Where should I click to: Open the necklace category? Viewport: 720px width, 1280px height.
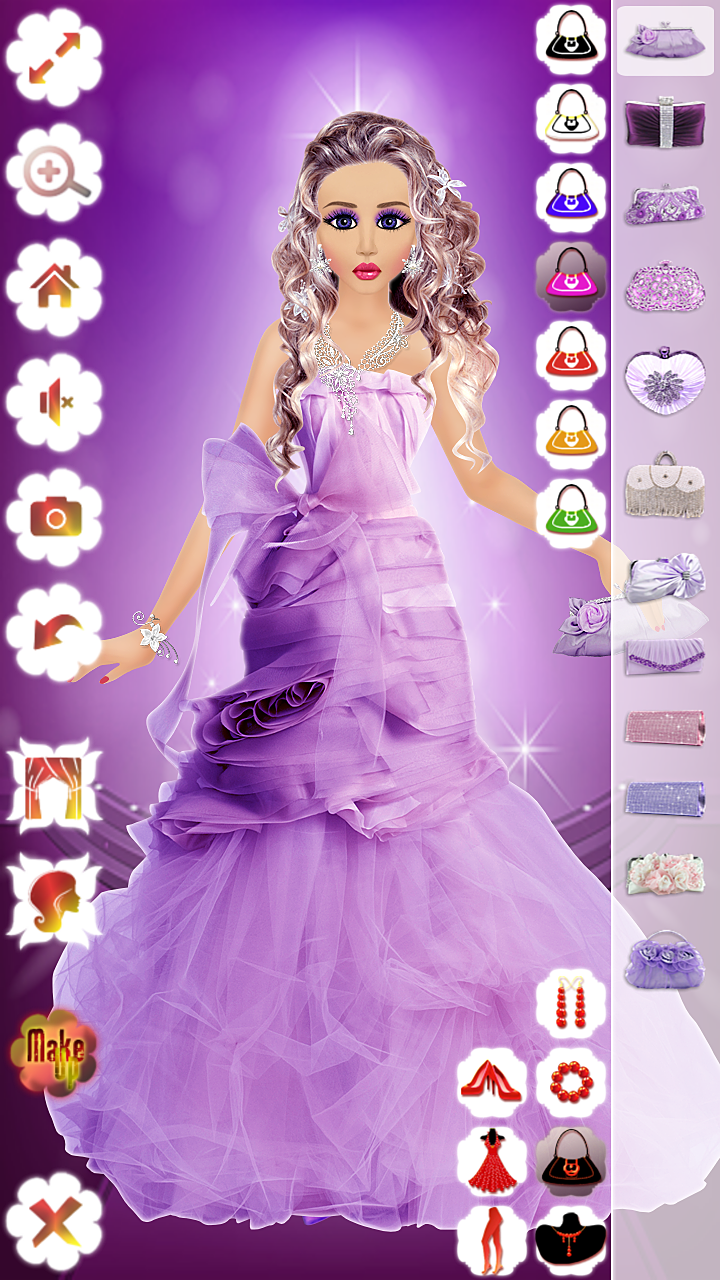point(571,1242)
